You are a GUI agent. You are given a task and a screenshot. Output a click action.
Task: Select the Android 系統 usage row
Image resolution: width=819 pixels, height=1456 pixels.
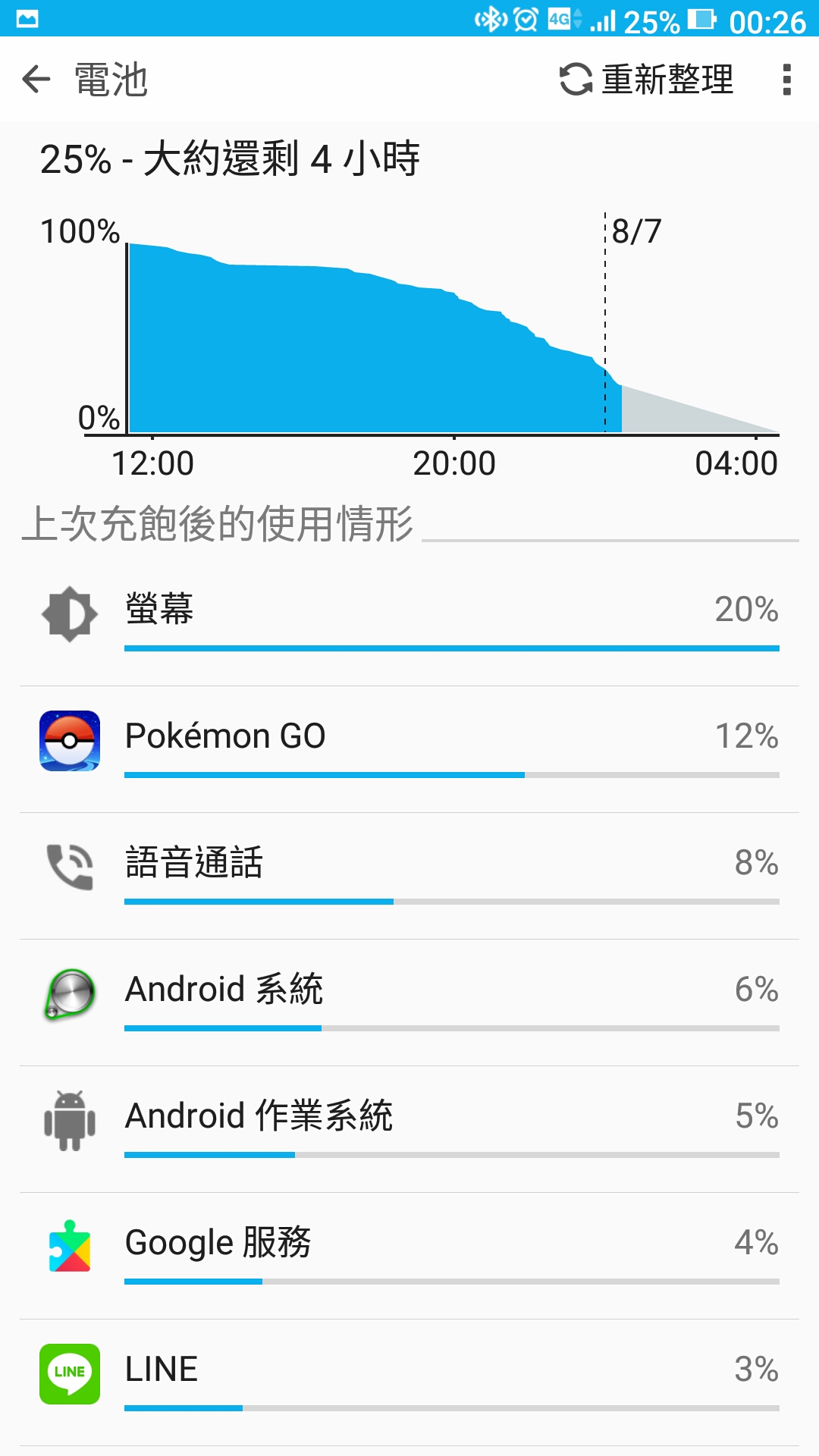tap(409, 998)
